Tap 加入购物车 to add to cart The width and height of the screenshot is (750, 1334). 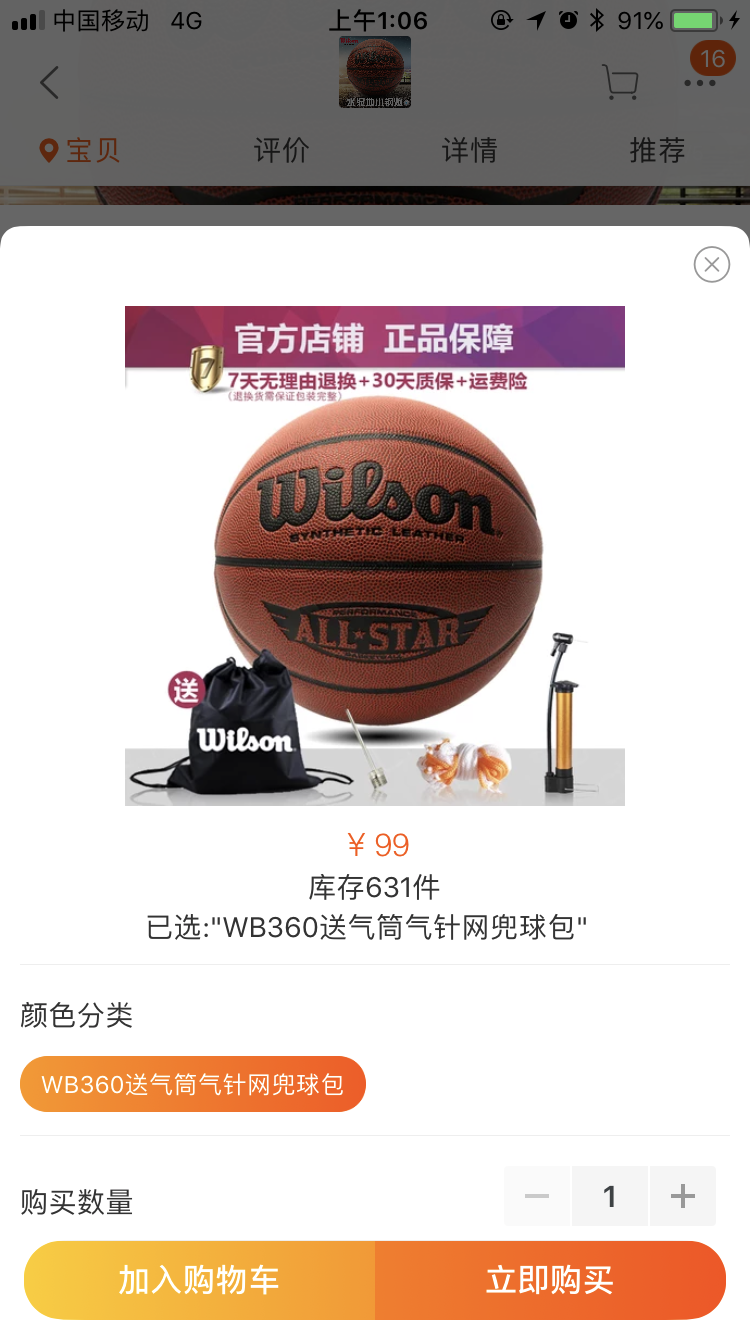pos(199,1280)
